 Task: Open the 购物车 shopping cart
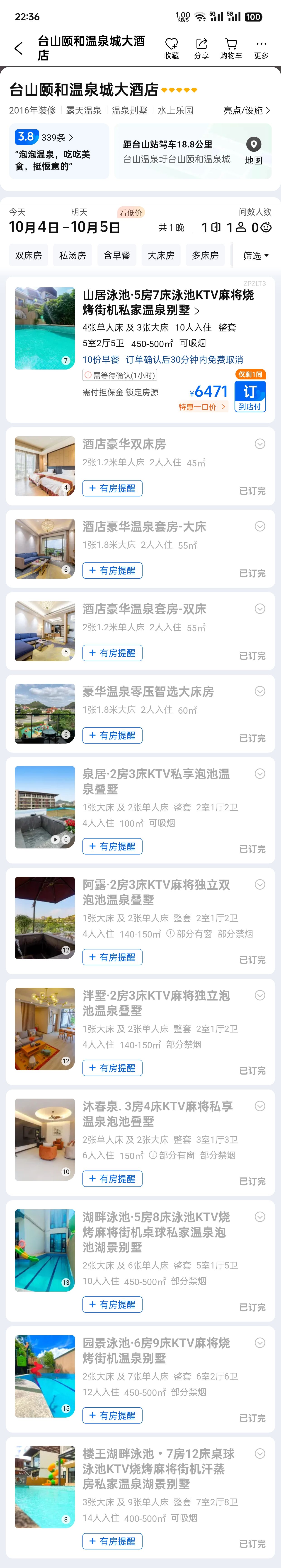[x=231, y=48]
